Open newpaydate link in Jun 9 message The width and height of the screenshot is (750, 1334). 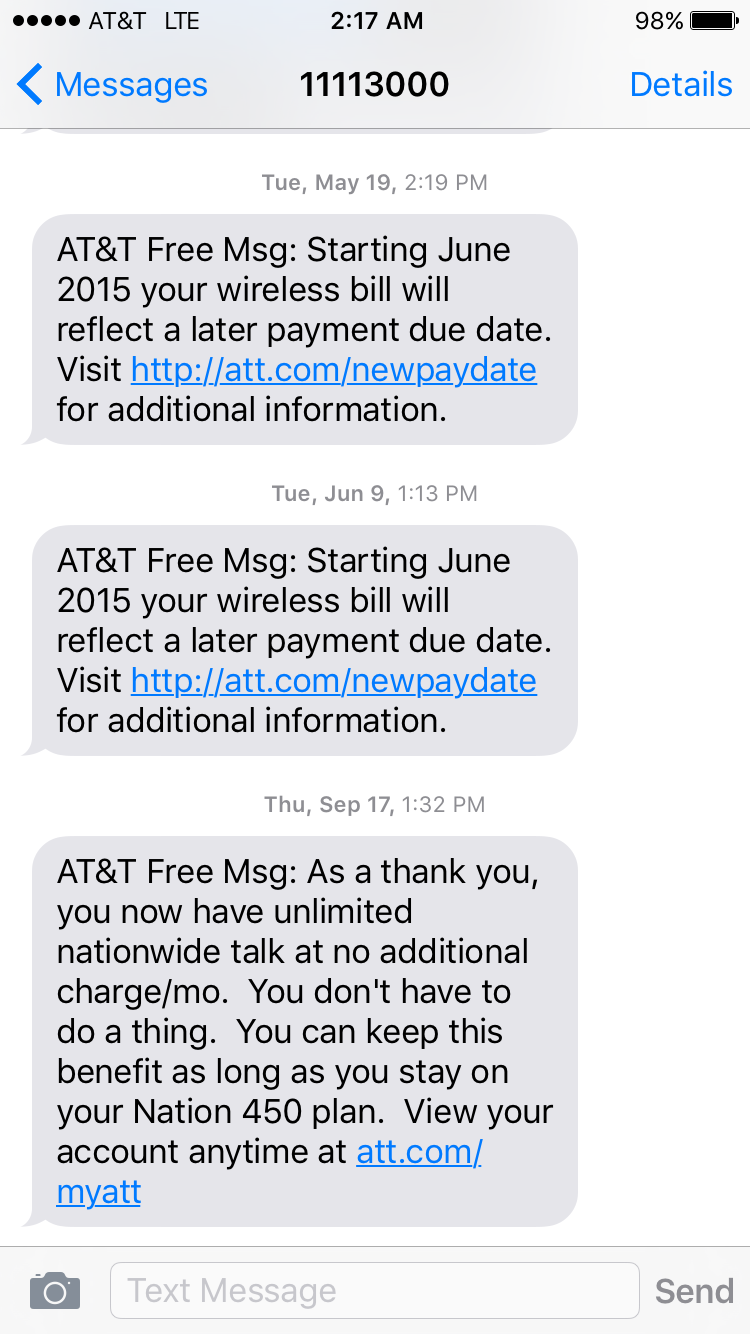point(334,681)
